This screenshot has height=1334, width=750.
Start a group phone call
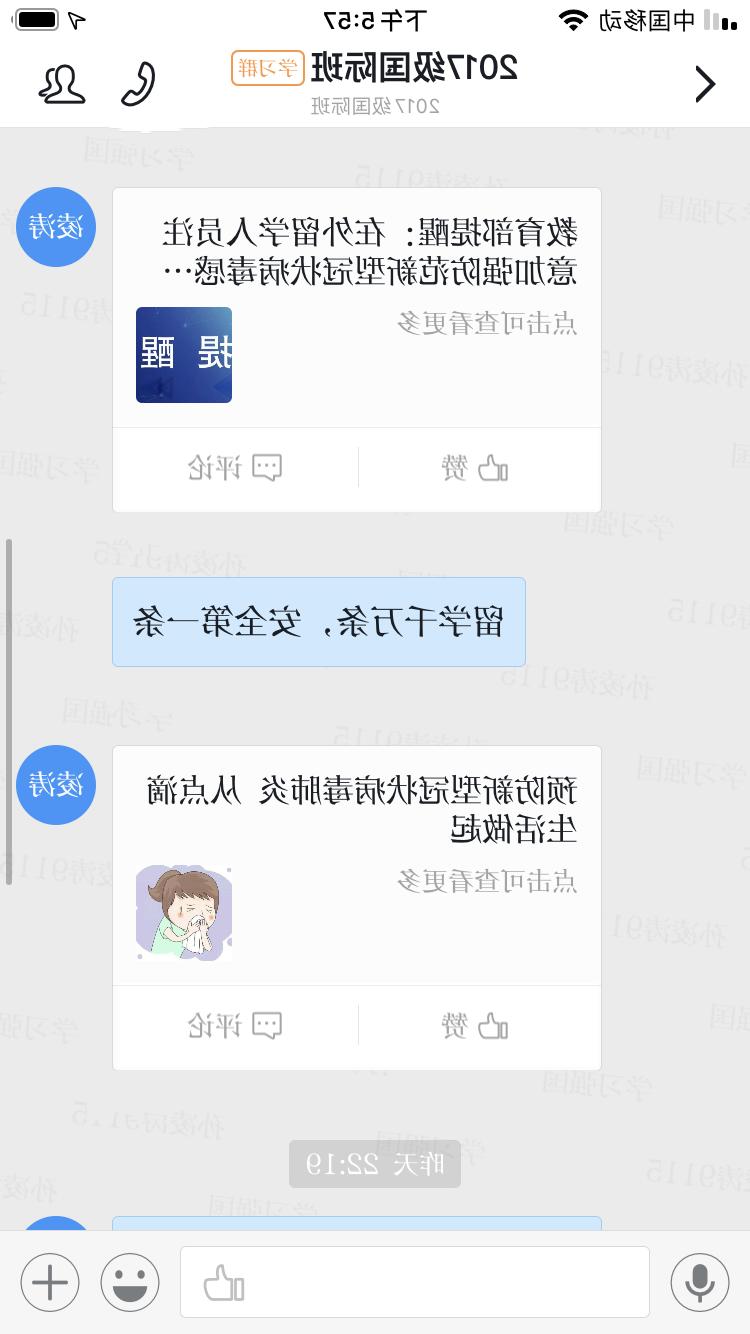click(138, 84)
